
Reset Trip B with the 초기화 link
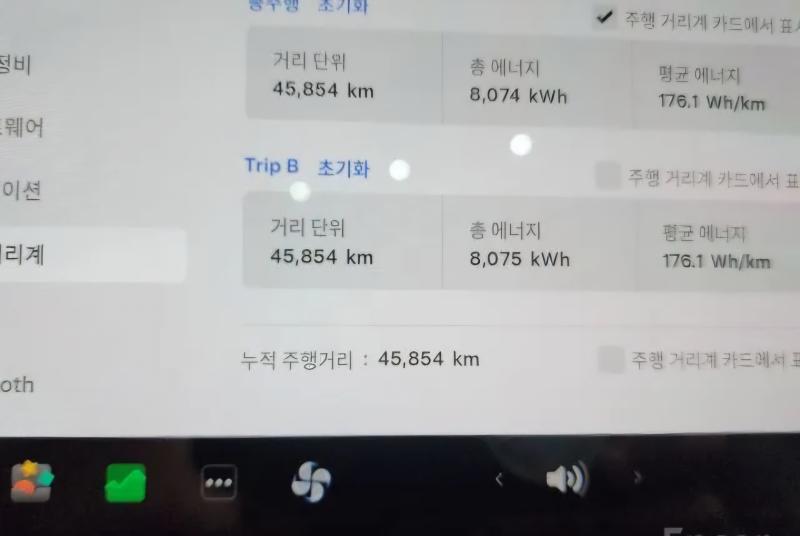pyautogui.click(x=343, y=168)
